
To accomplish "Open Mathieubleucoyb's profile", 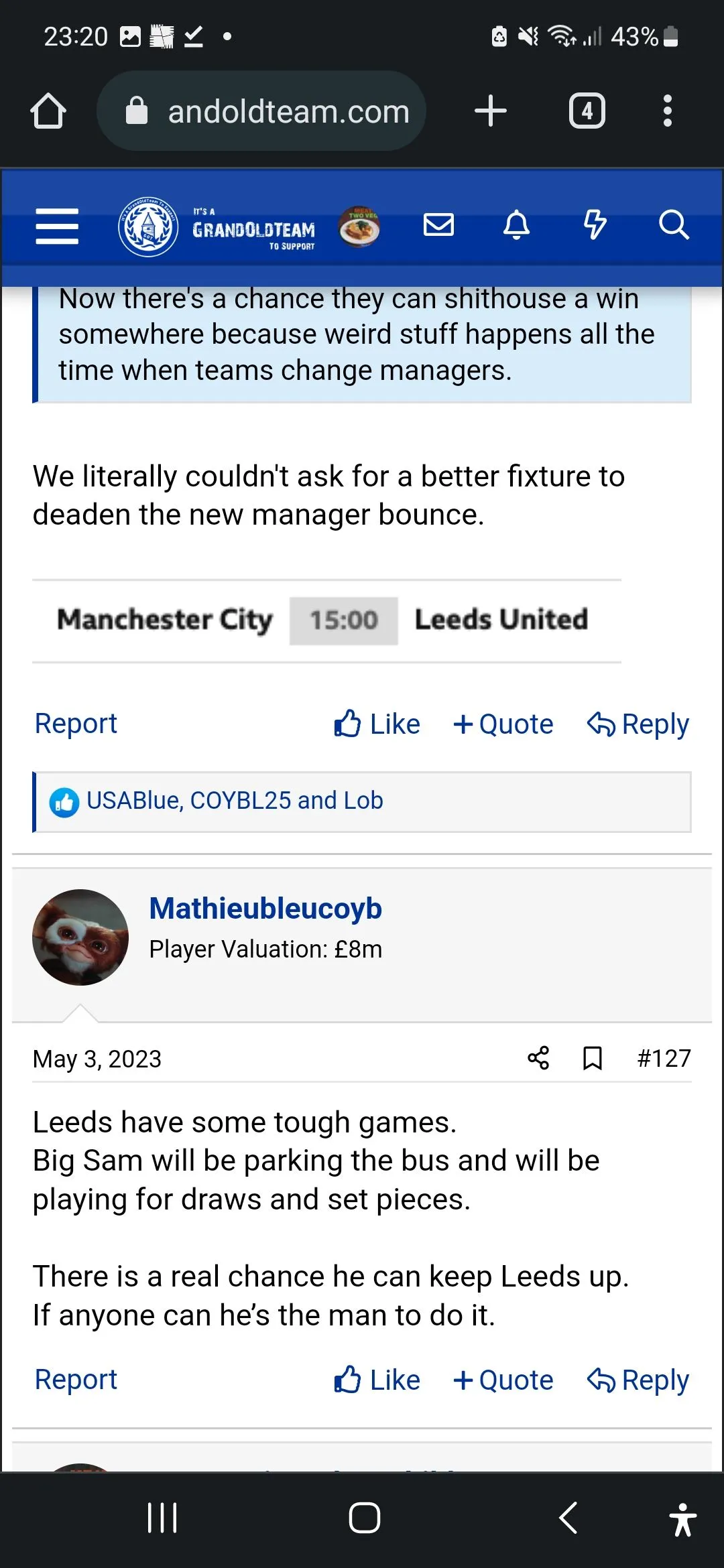I will pyautogui.click(x=265, y=909).
